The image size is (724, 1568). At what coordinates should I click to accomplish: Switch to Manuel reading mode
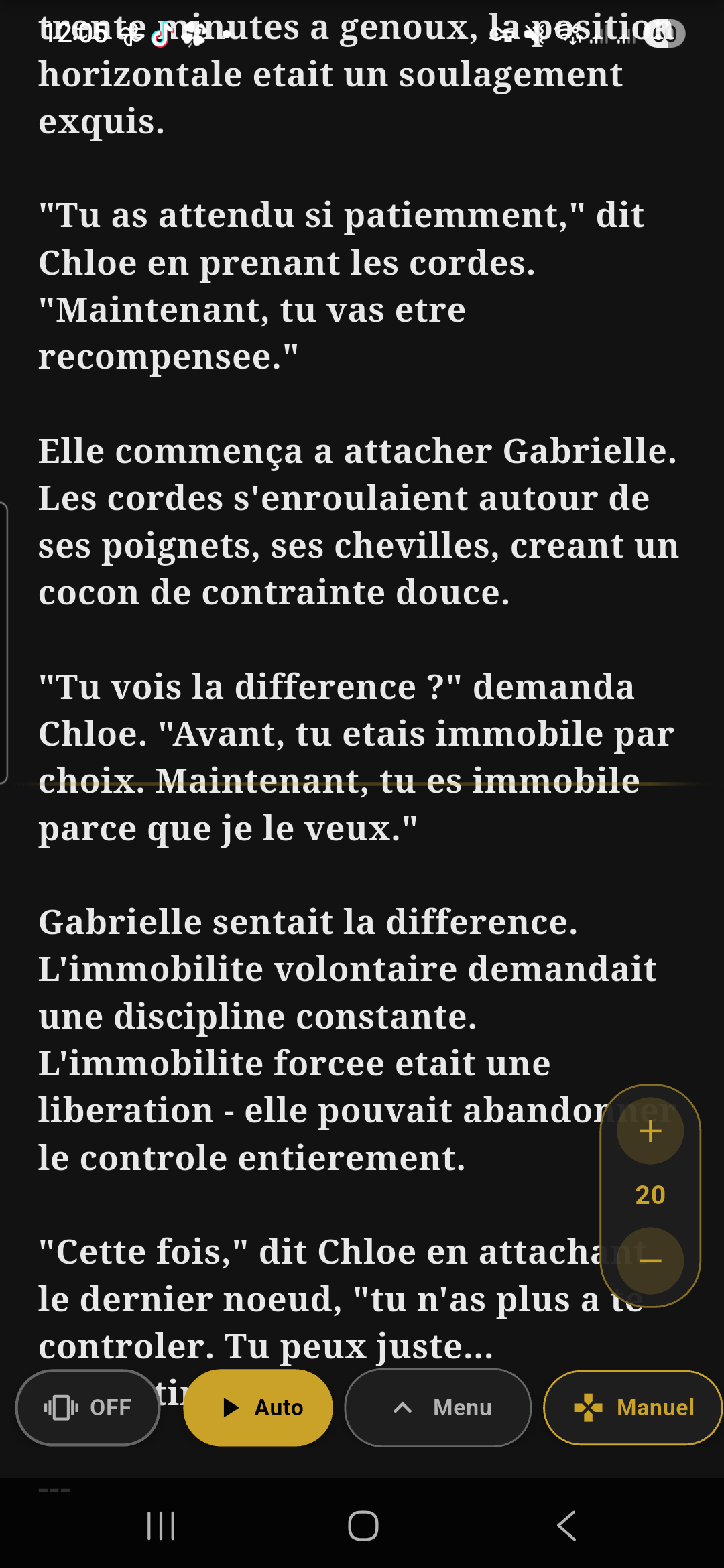coord(631,1408)
